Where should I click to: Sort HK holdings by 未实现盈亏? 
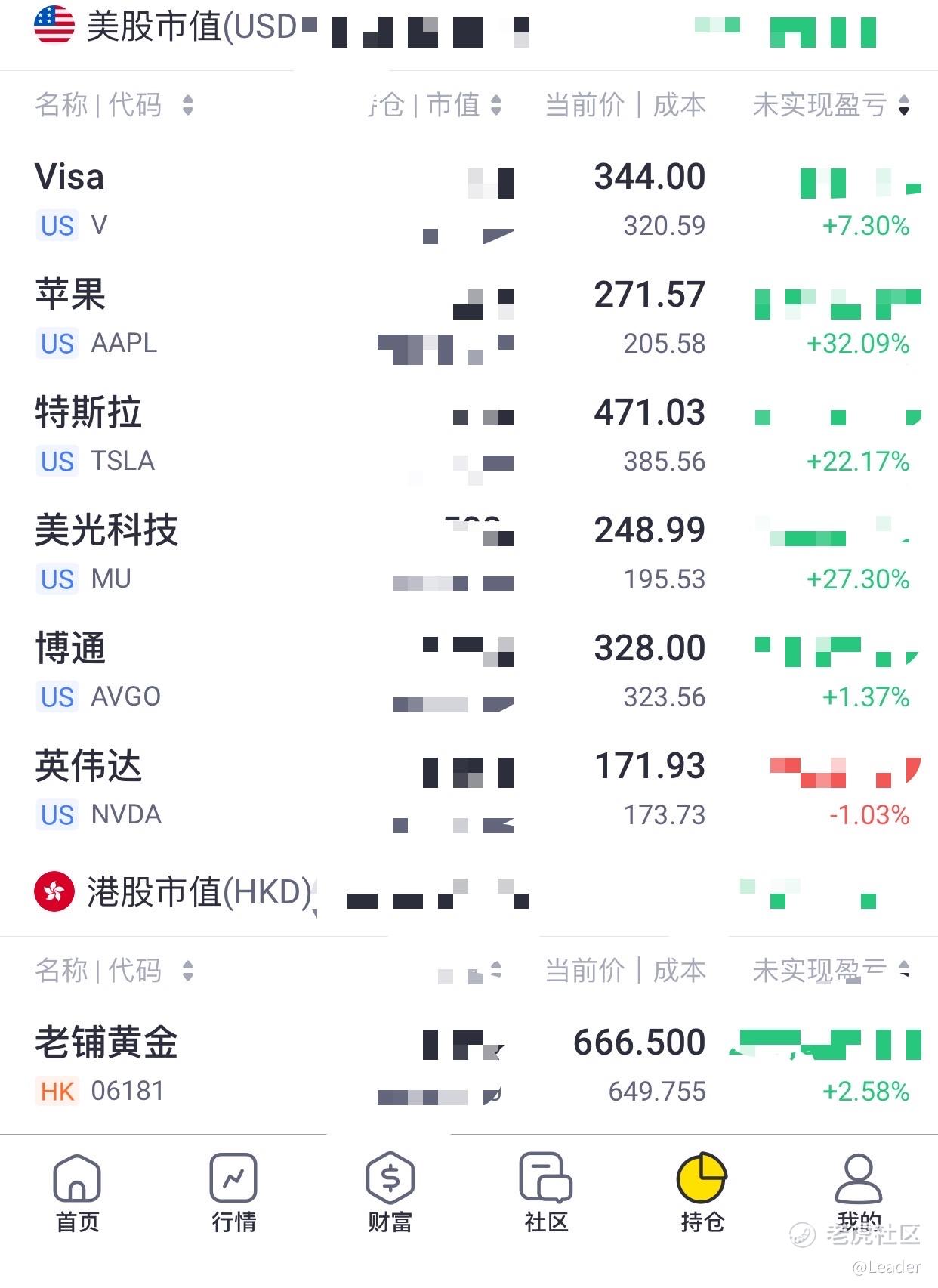point(831,970)
